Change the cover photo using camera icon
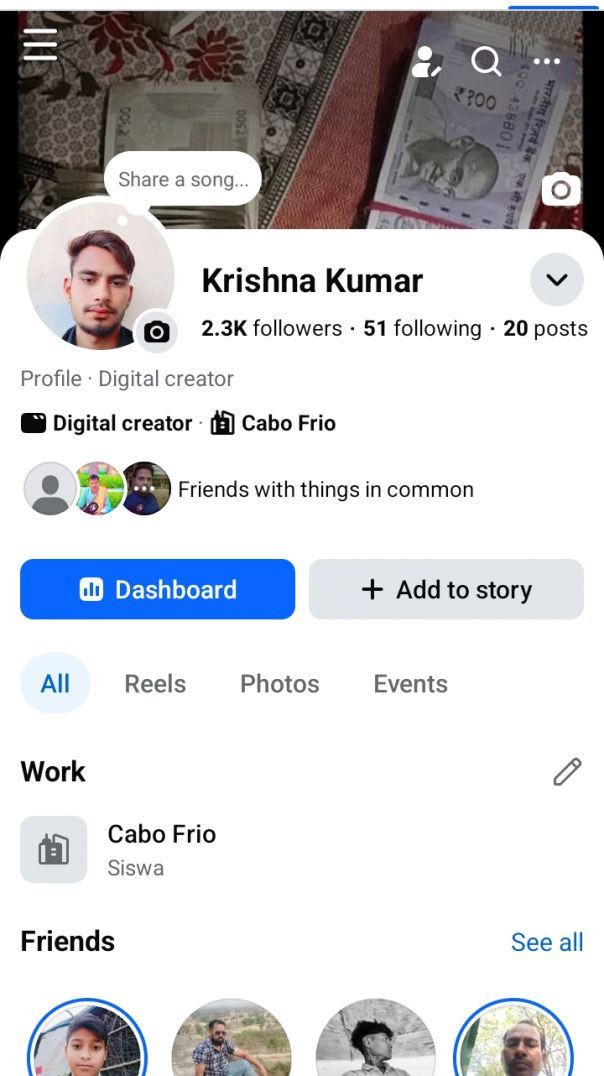The height and width of the screenshot is (1076, 604). tap(560, 189)
